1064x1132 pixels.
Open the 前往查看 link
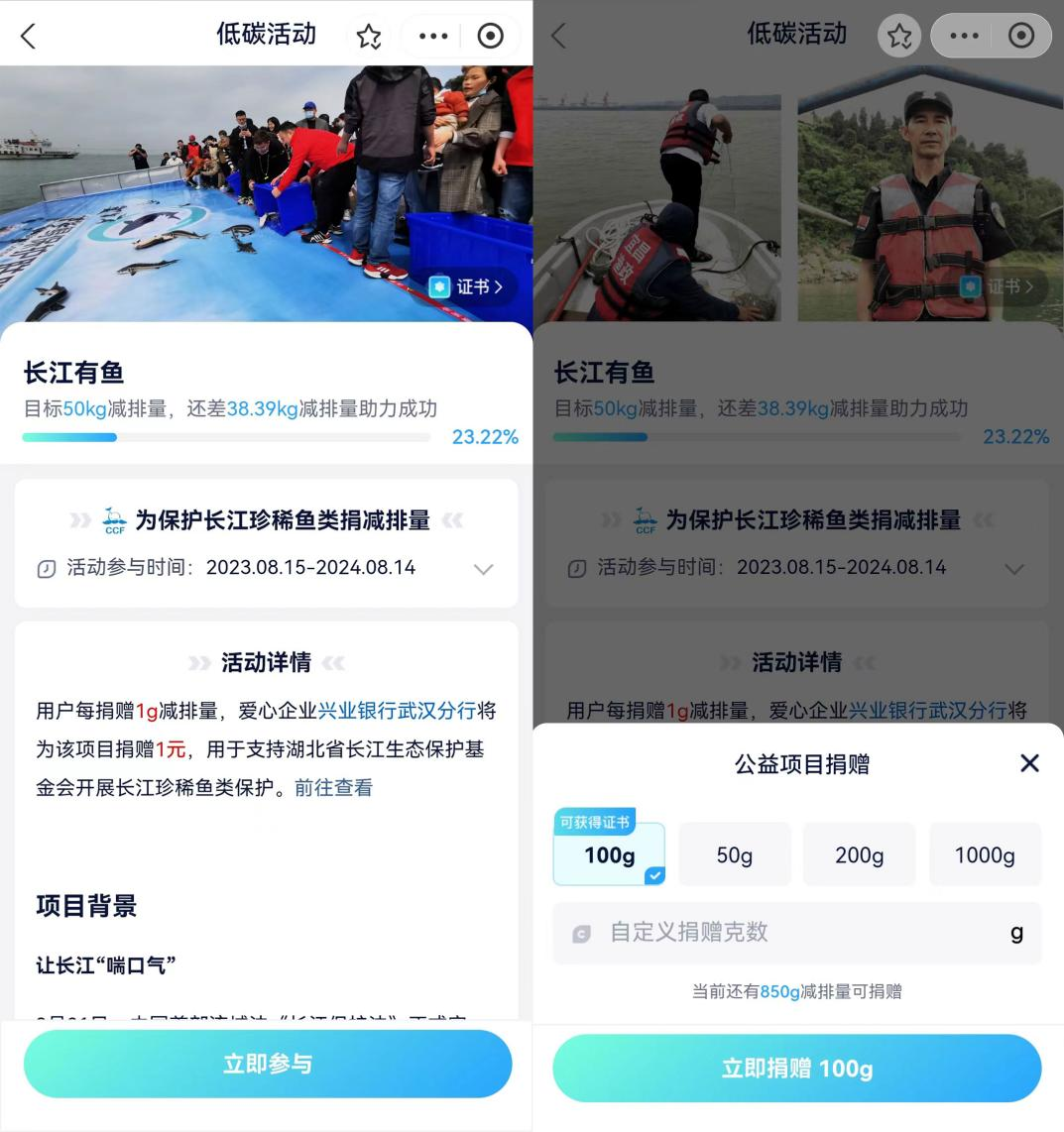pyautogui.click(x=333, y=788)
